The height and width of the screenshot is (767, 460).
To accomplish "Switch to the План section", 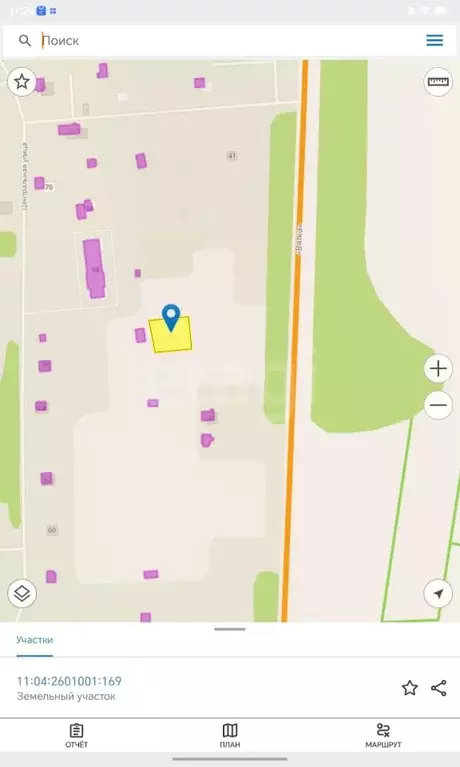I will tap(230, 736).
